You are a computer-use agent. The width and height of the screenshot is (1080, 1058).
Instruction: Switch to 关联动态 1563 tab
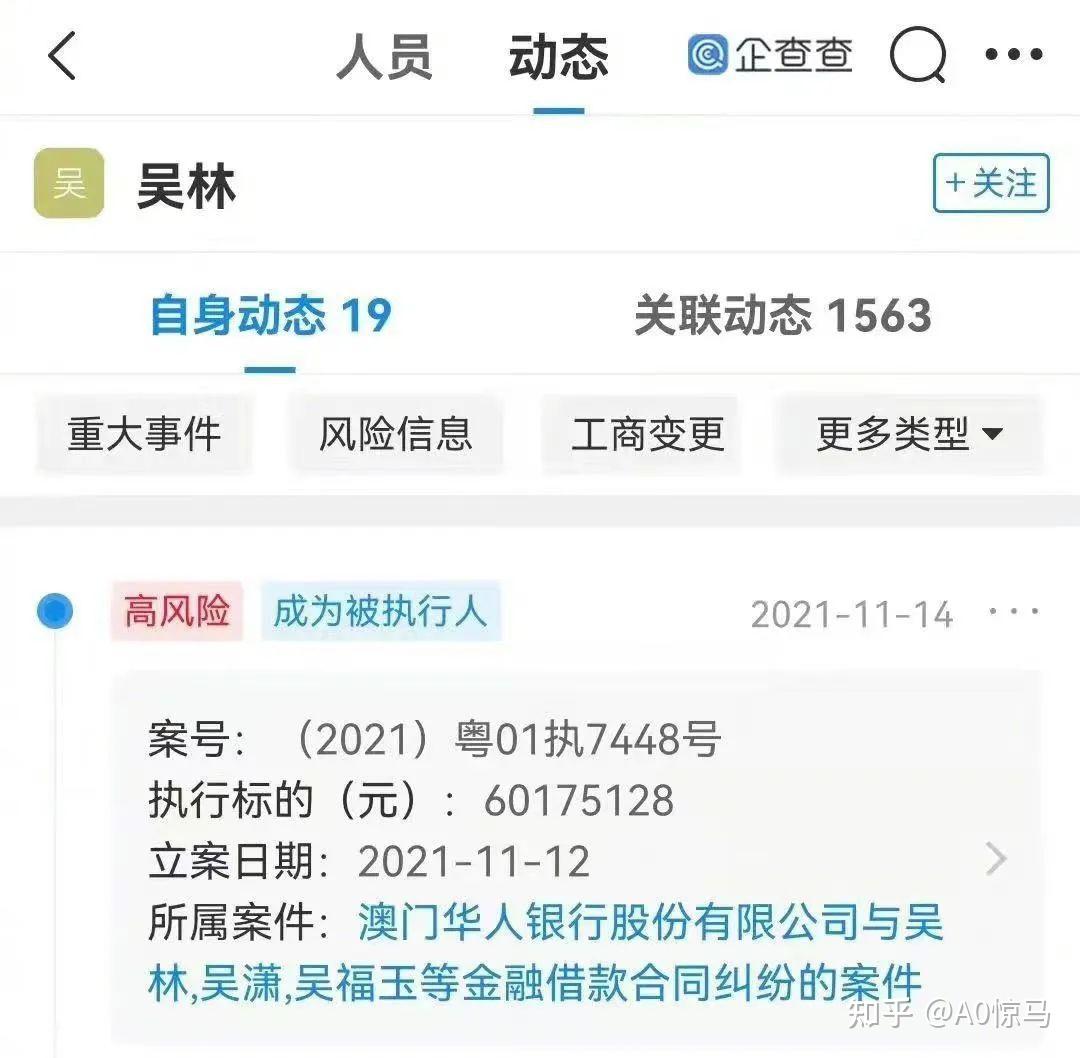coord(783,316)
